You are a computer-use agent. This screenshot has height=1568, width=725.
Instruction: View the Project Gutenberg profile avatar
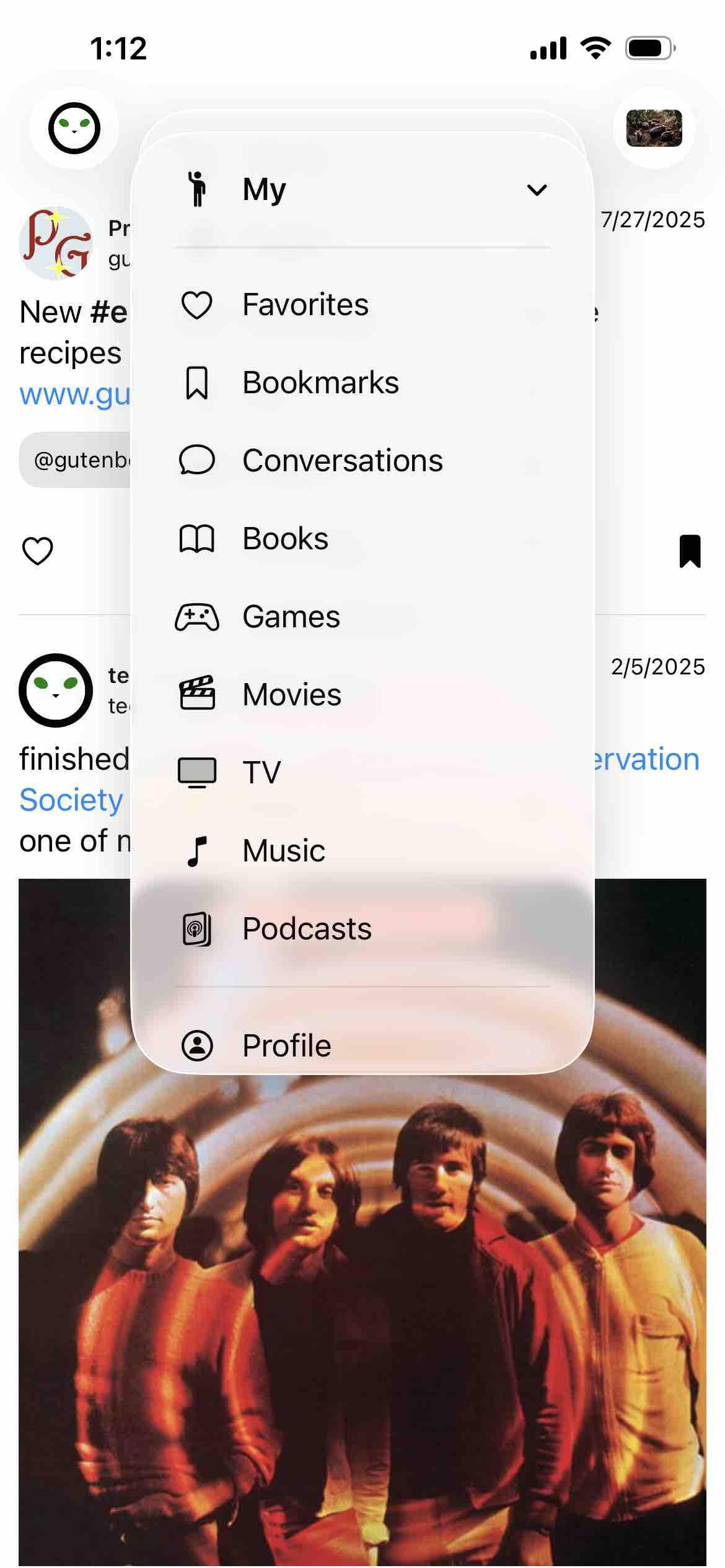point(56,243)
